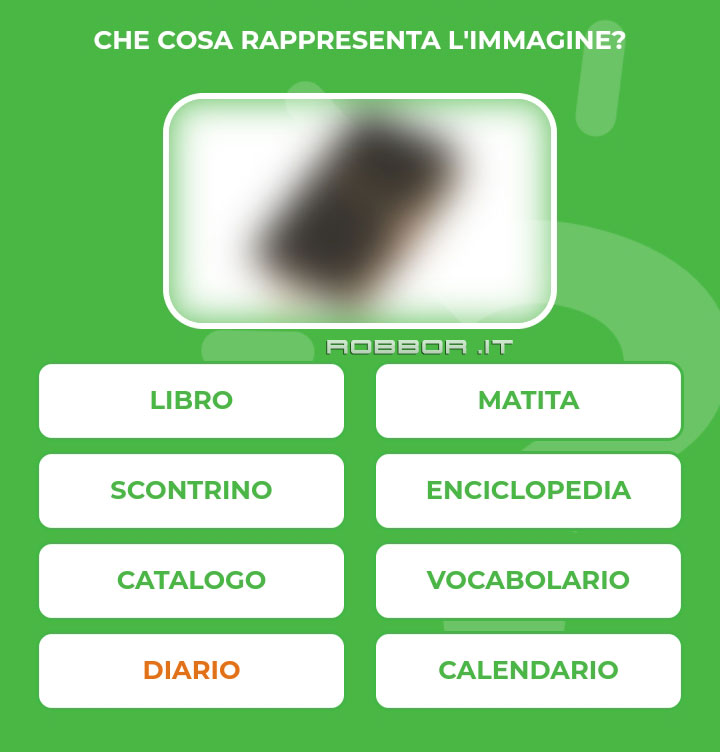The height and width of the screenshot is (752, 720).
Task: Select the answer LIBRO
Action: coord(191,401)
